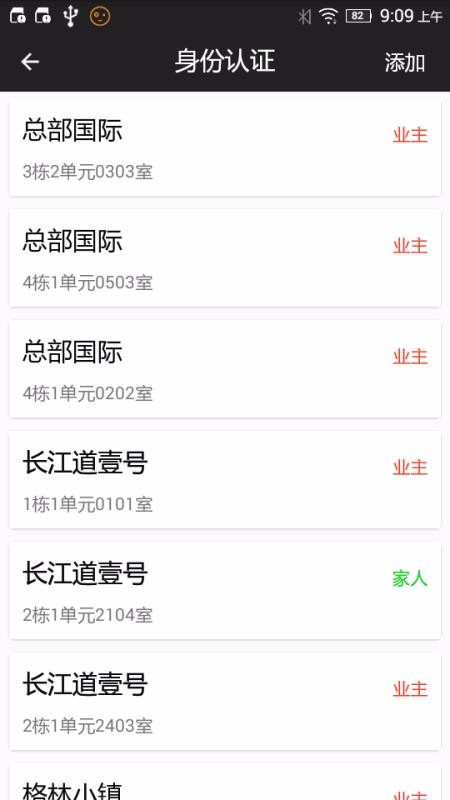Select 总部国际 4栋1单元0202室 entry
Viewport: 450px width, 800px height.
pyautogui.click(x=225, y=369)
